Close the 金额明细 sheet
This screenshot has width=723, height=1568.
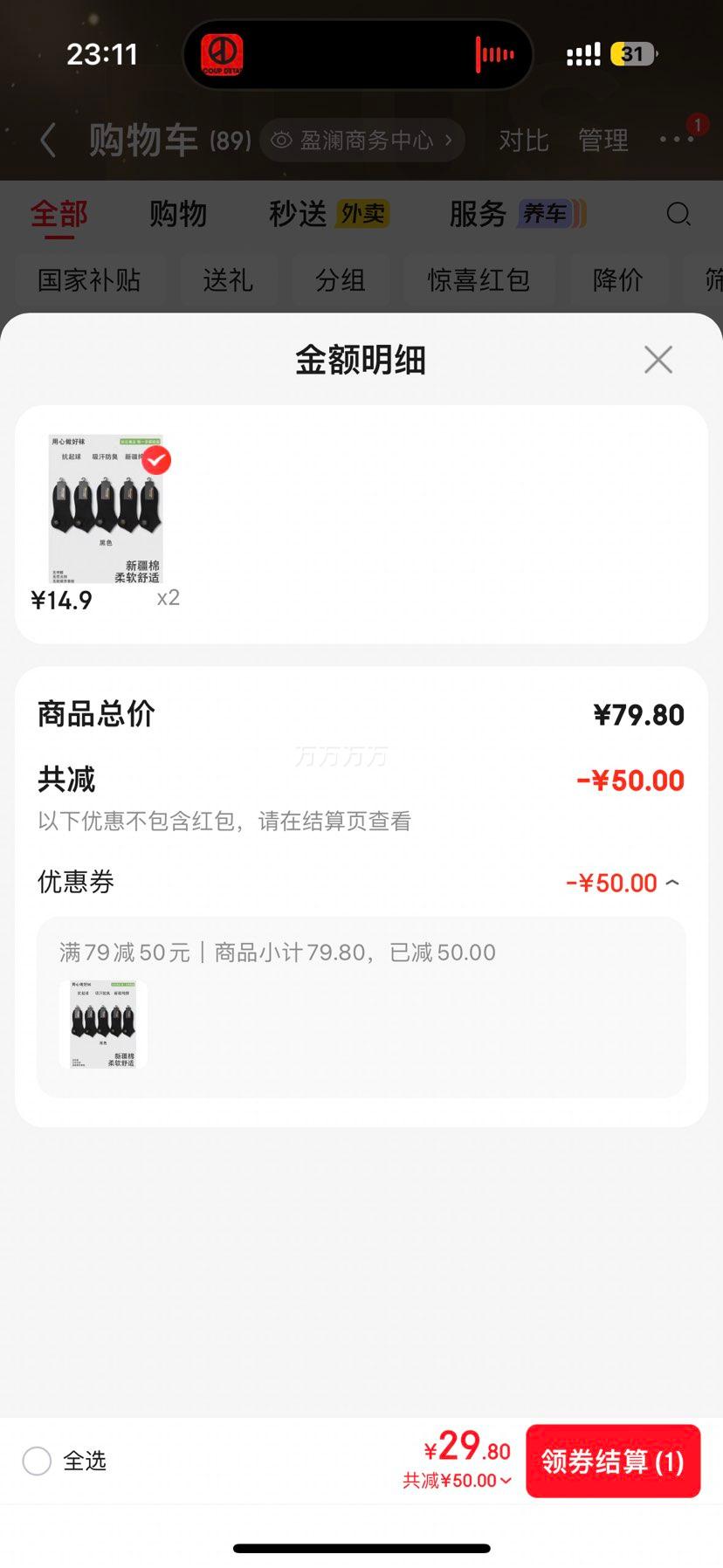[x=658, y=360]
